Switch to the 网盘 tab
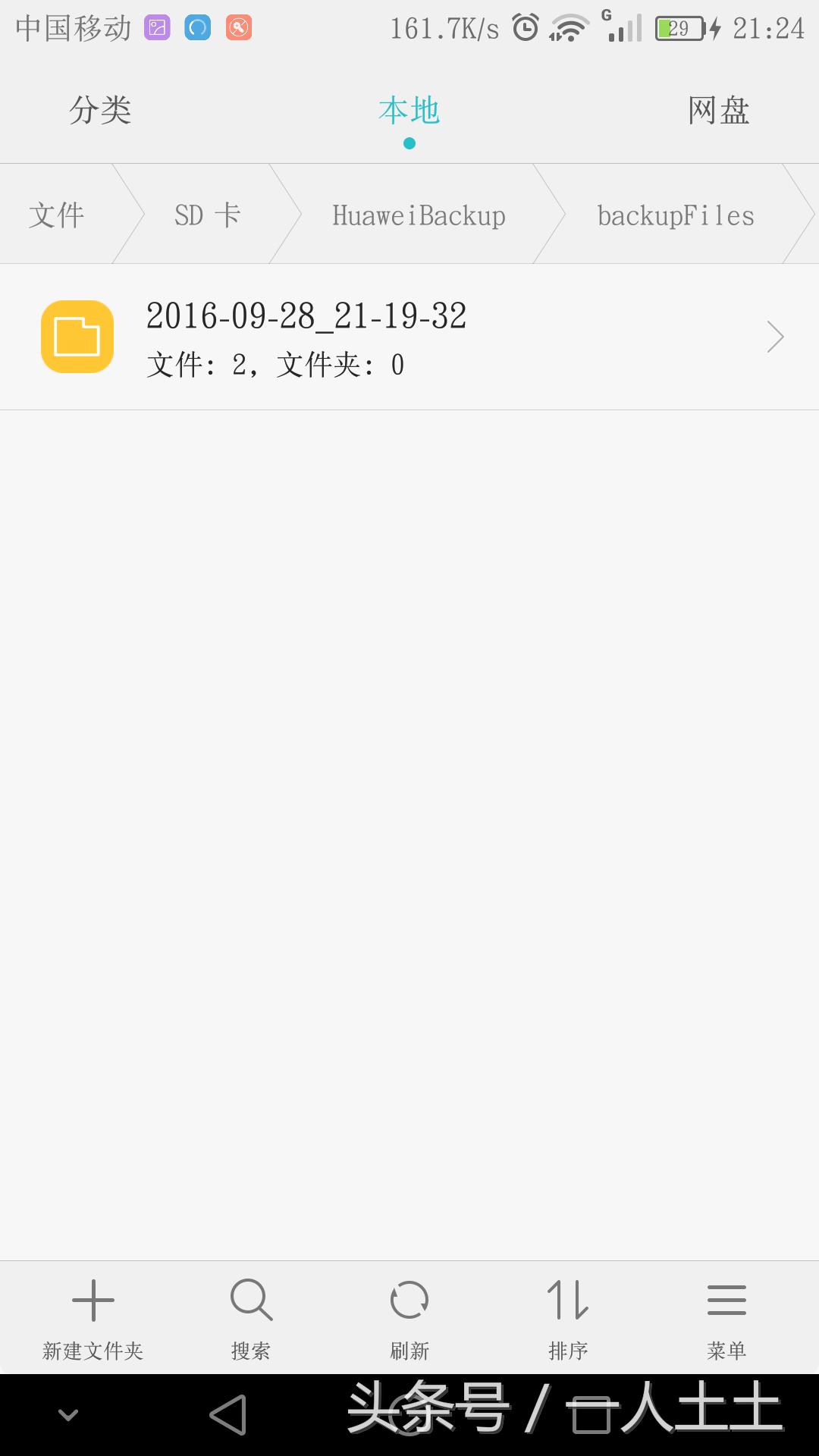 pyautogui.click(x=718, y=111)
